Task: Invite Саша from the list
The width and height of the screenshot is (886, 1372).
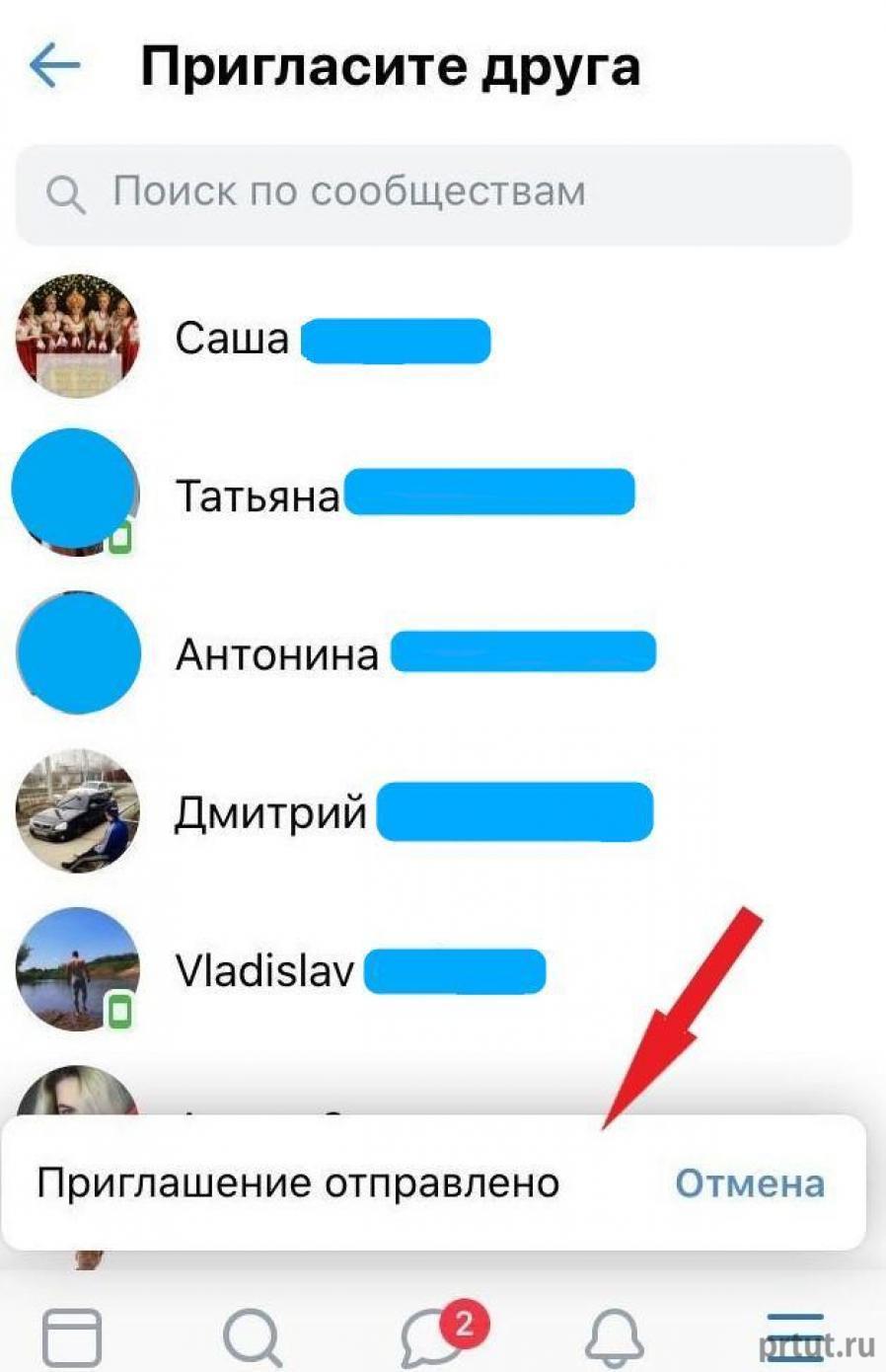Action: click(232, 339)
